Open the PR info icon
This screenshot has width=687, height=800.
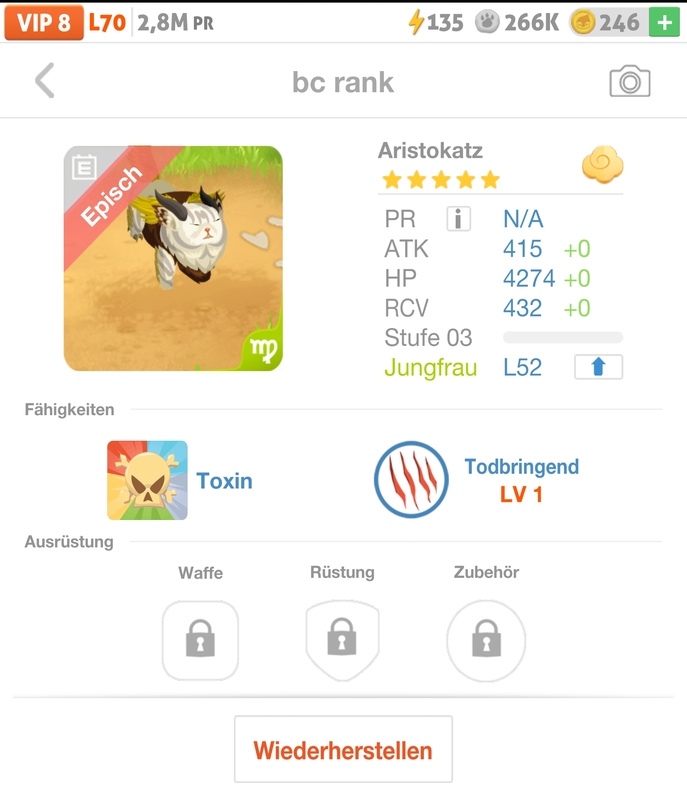point(458,219)
